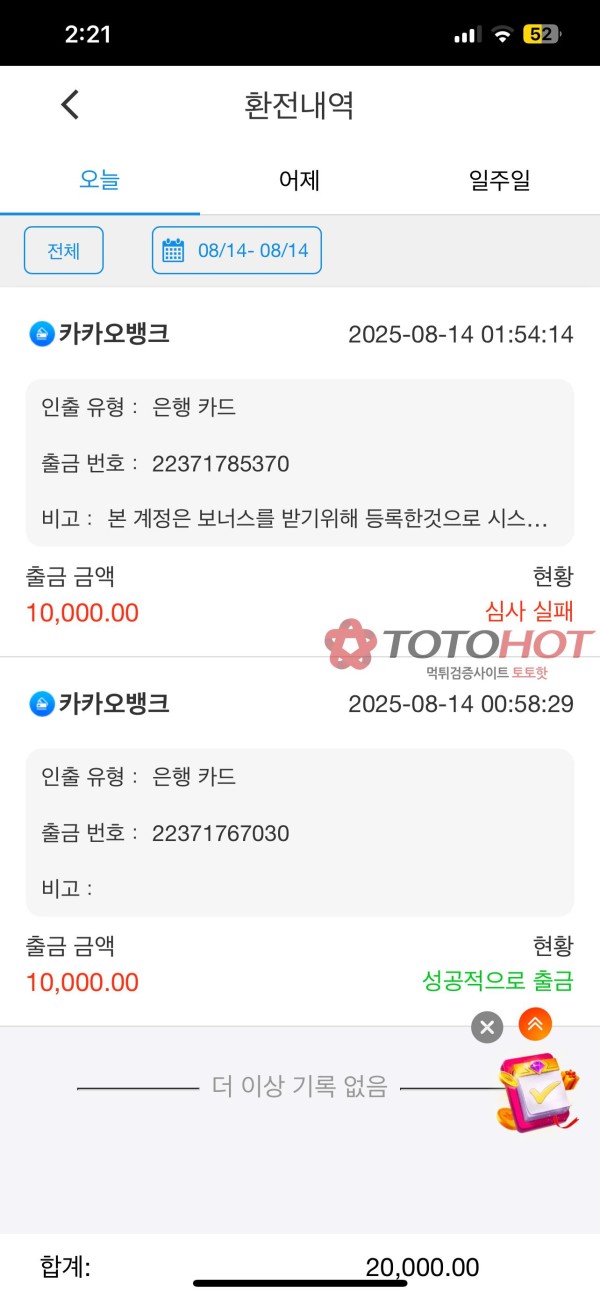Open the withdrawal record 22371785370
Viewport: 600px width, 1298px height.
[x=300, y=464]
